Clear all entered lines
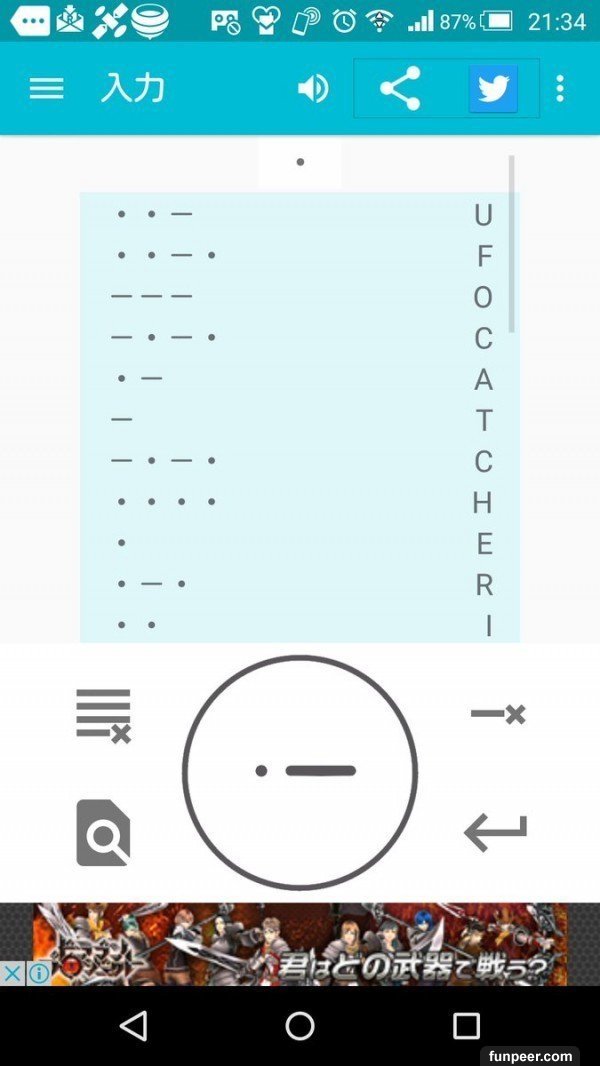This screenshot has height=1066, width=600. 103,714
